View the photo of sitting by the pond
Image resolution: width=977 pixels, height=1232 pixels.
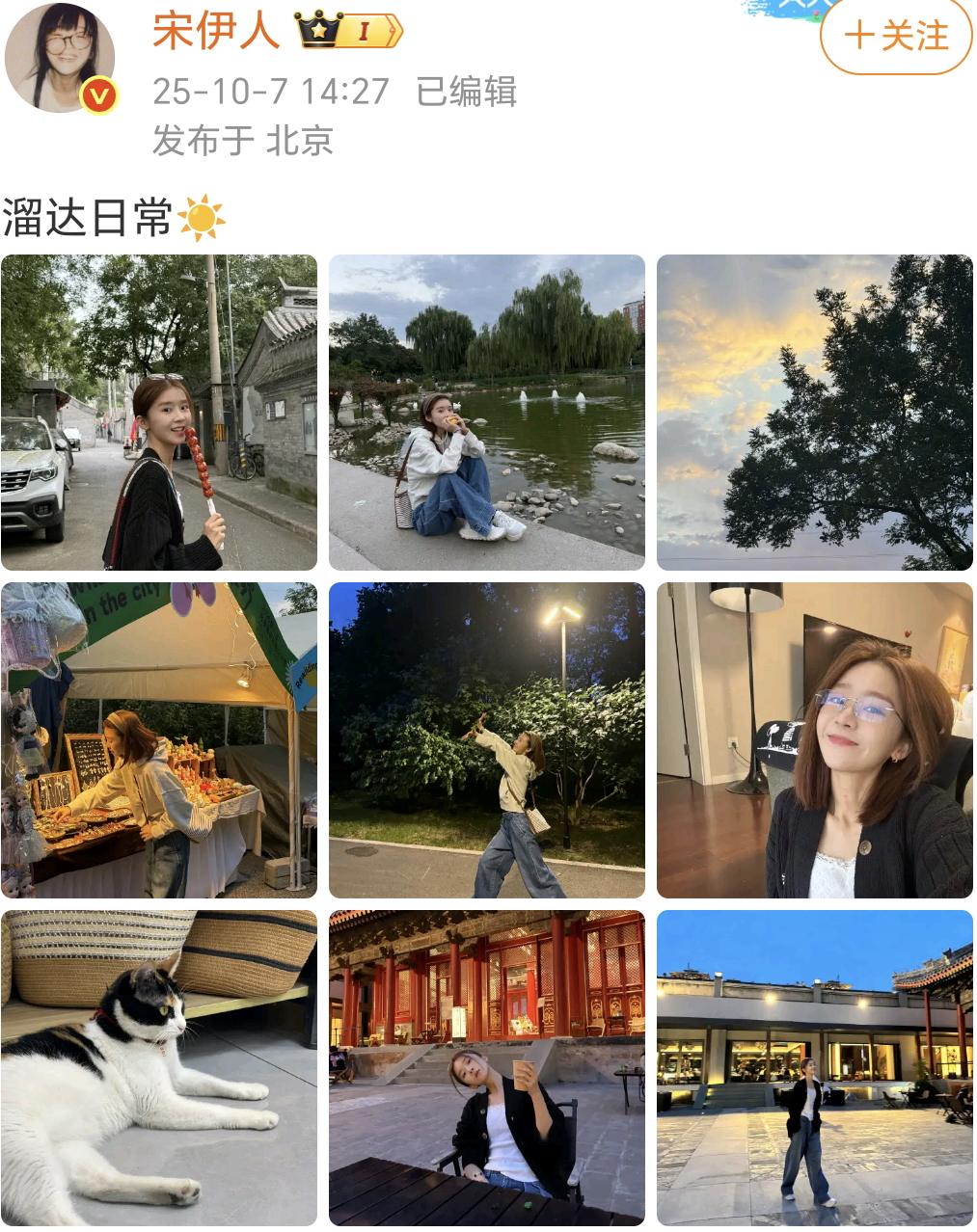pos(487,413)
